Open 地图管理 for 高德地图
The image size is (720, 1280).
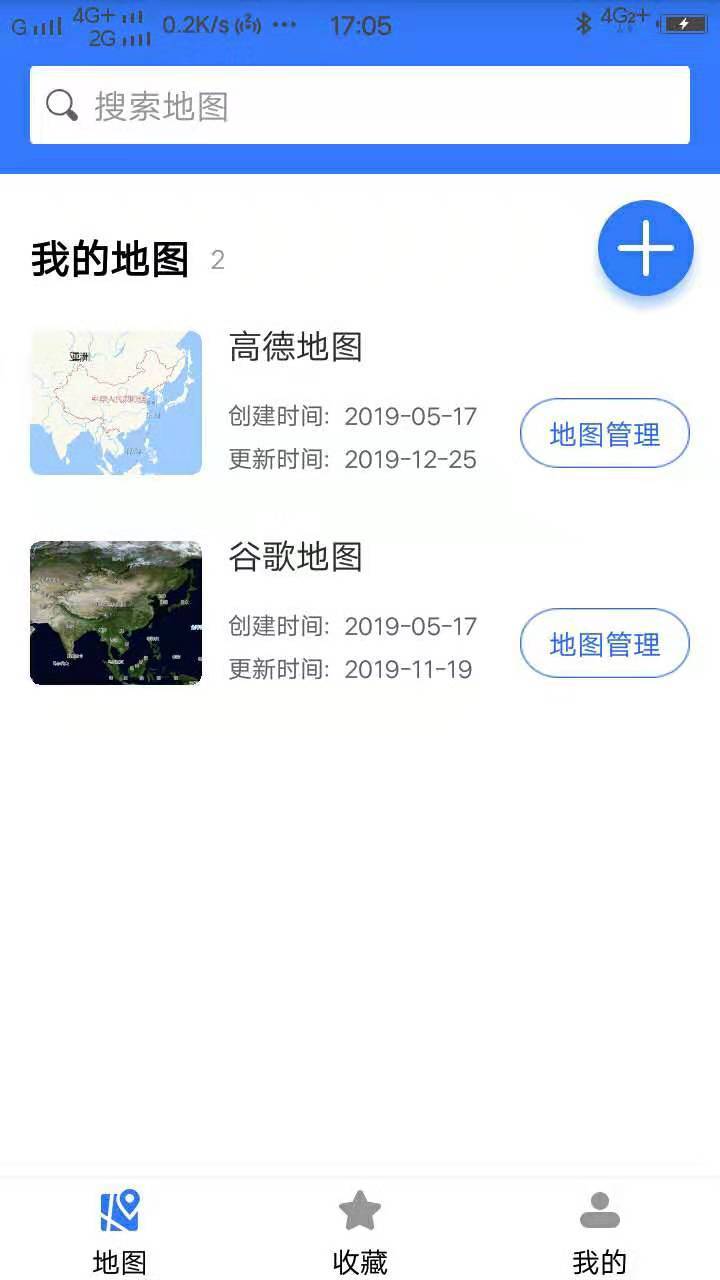point(605,433)
